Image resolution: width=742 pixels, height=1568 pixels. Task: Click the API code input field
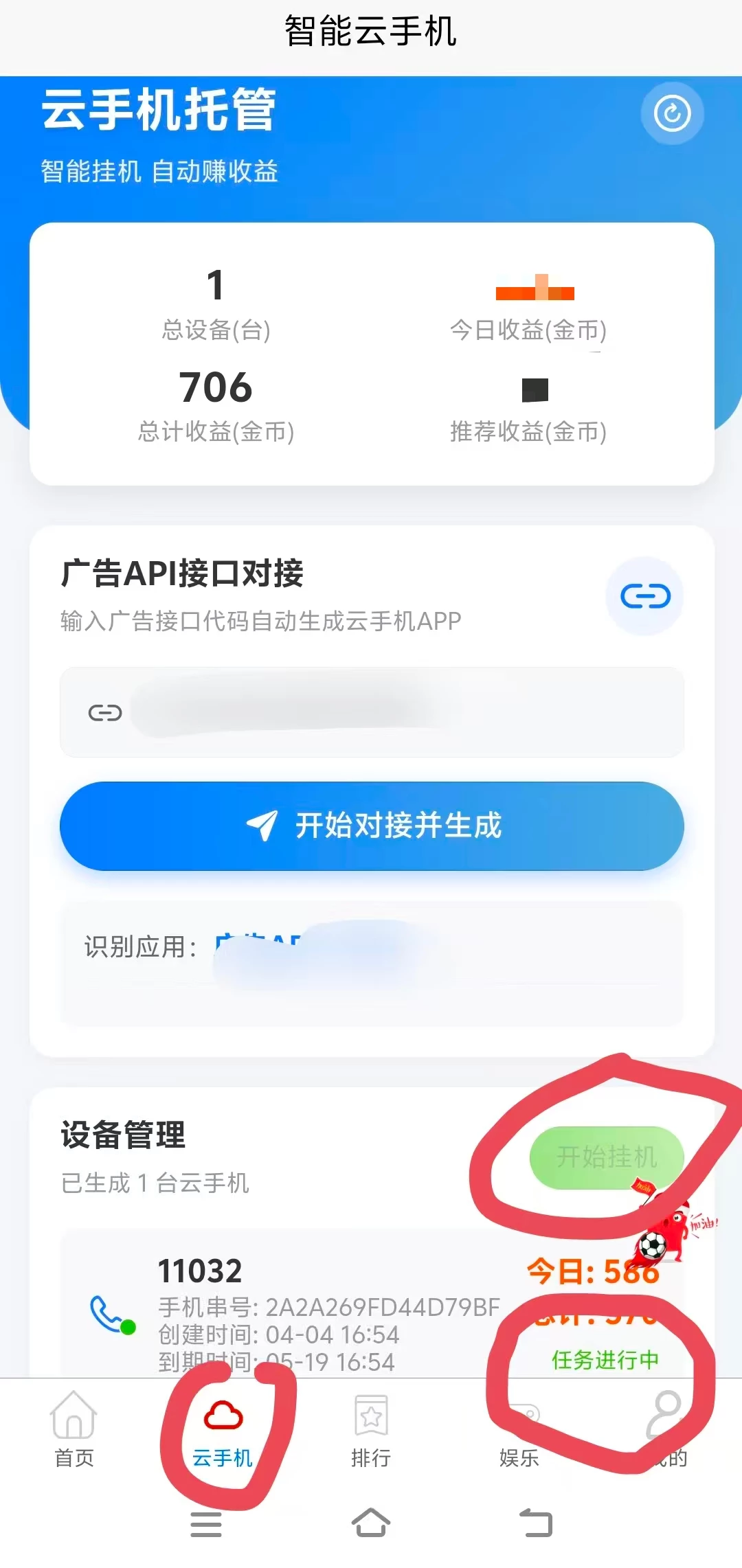371,712
